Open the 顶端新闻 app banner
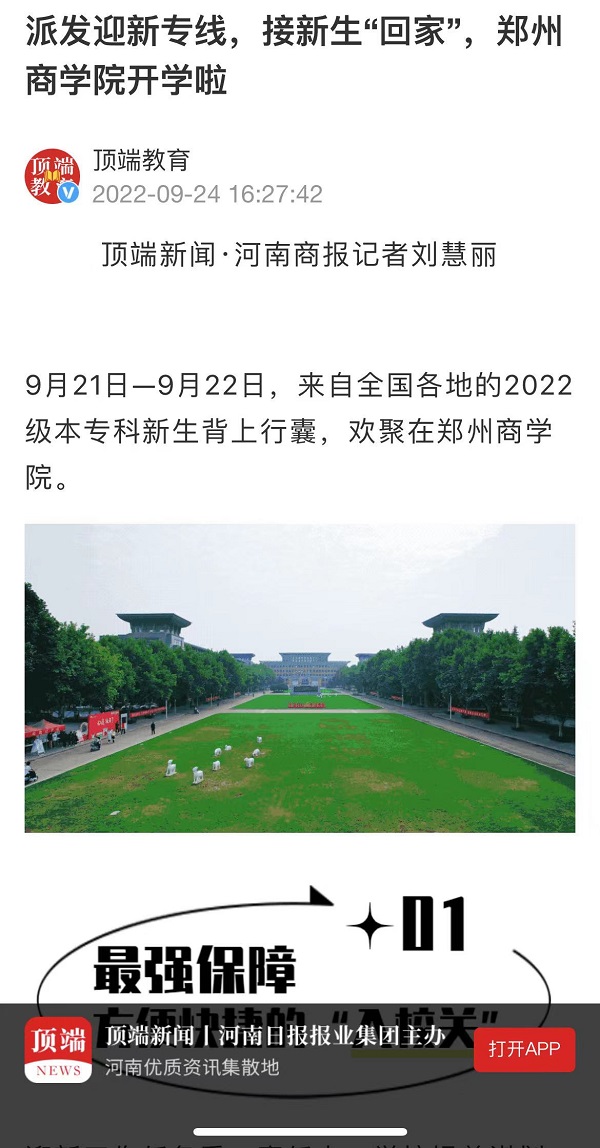 (x=275, y=1049)
